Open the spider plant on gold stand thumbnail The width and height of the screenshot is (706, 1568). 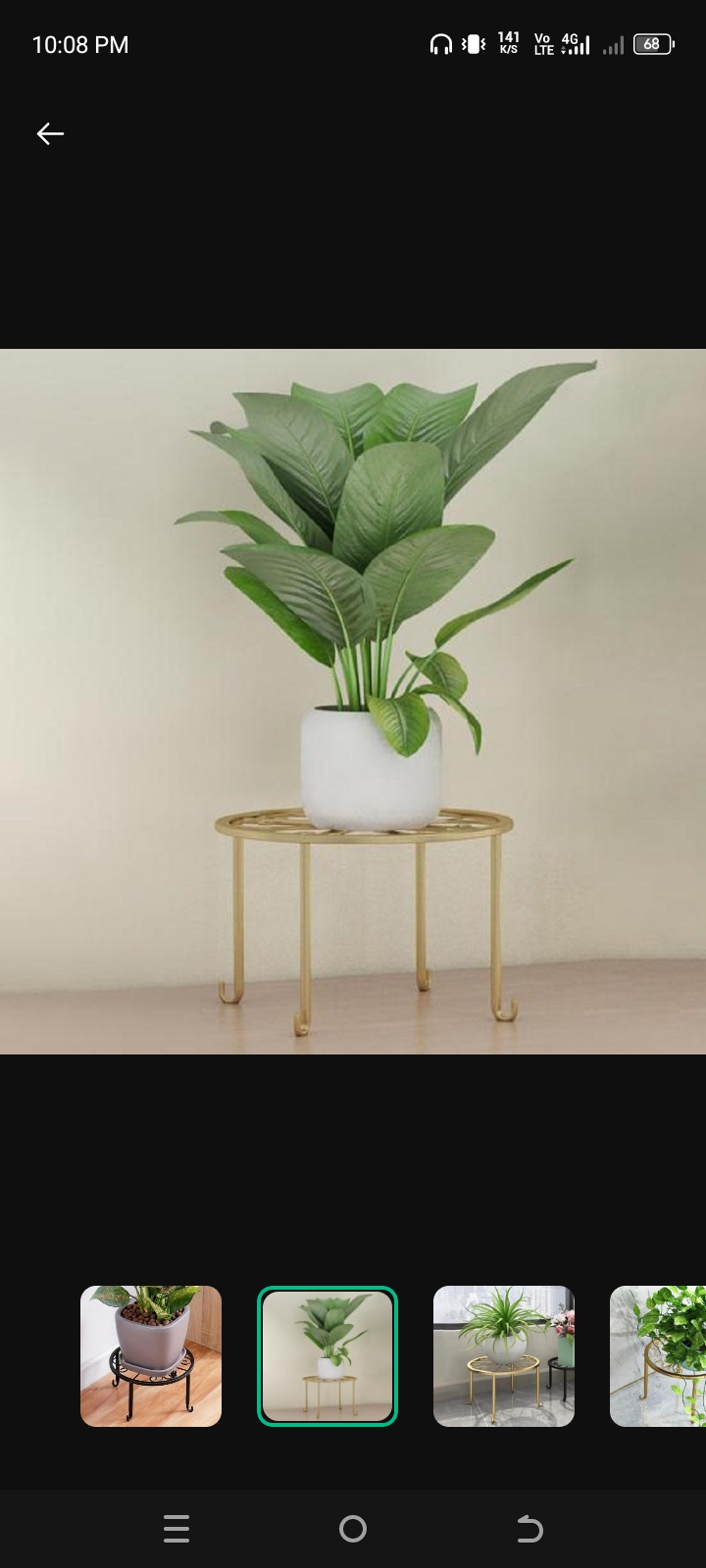(x=504, y=1355)
